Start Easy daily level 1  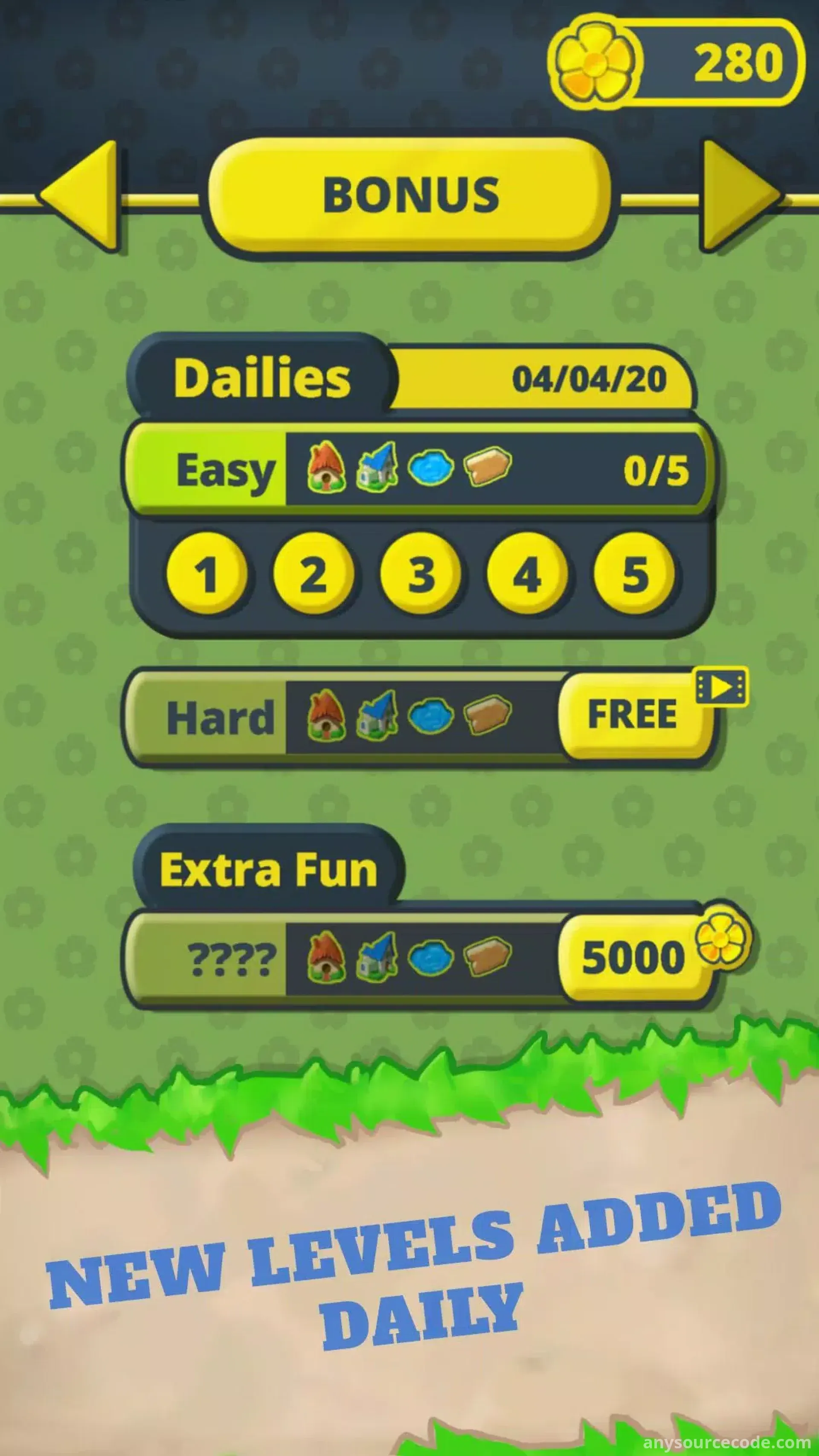point(206,574)
